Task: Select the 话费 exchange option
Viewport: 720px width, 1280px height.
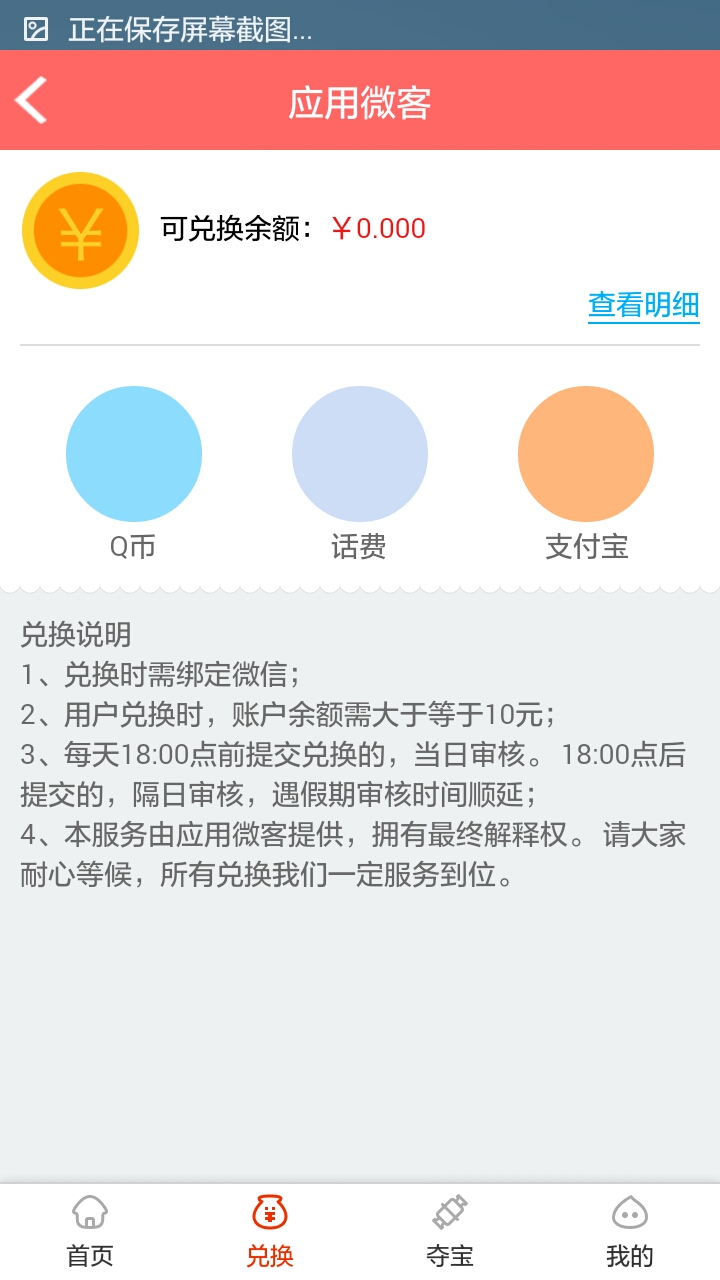Action: (x=360, y=453)
